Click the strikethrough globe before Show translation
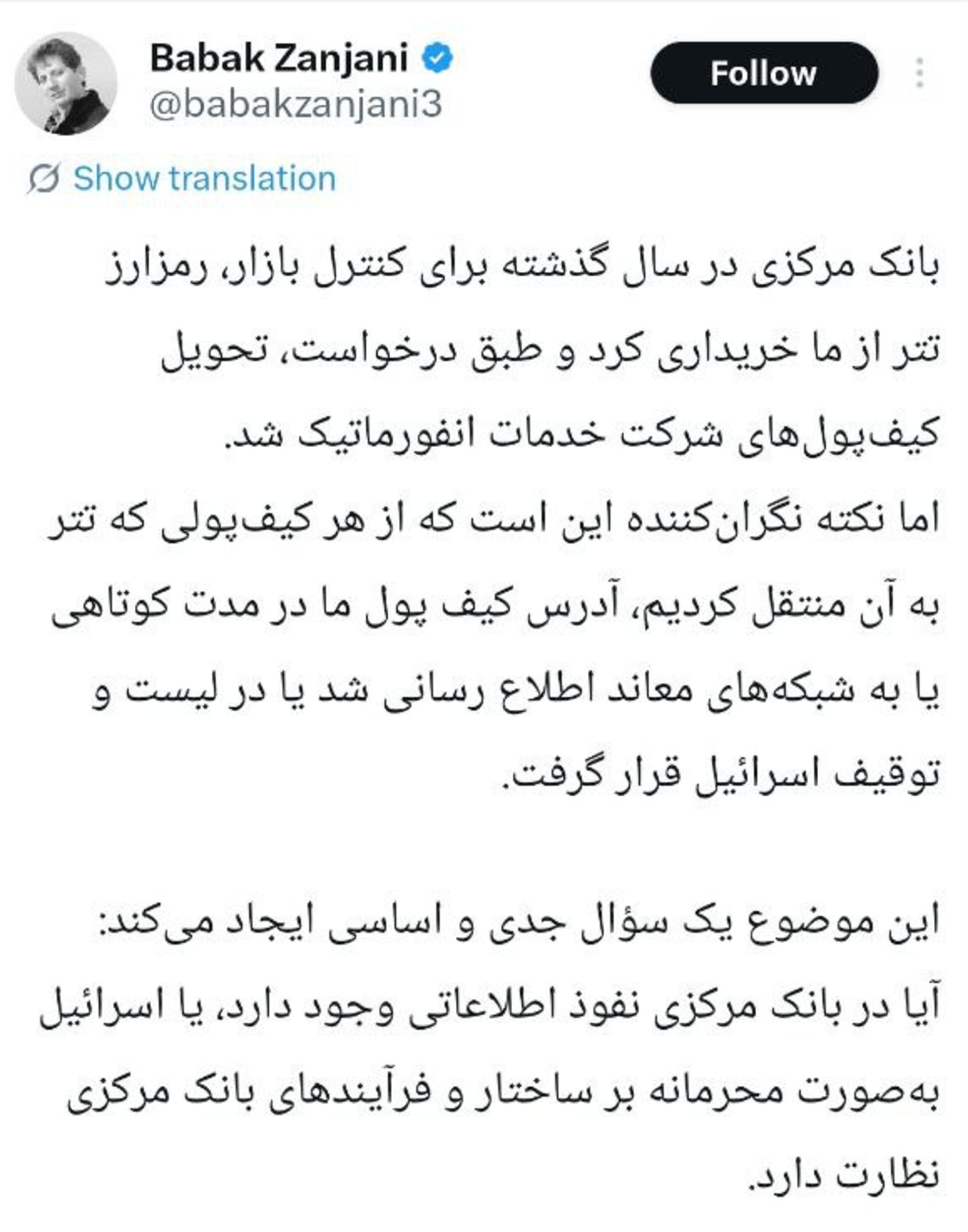The height and width of the screenshot is (1232, 968). pos(44,178)
